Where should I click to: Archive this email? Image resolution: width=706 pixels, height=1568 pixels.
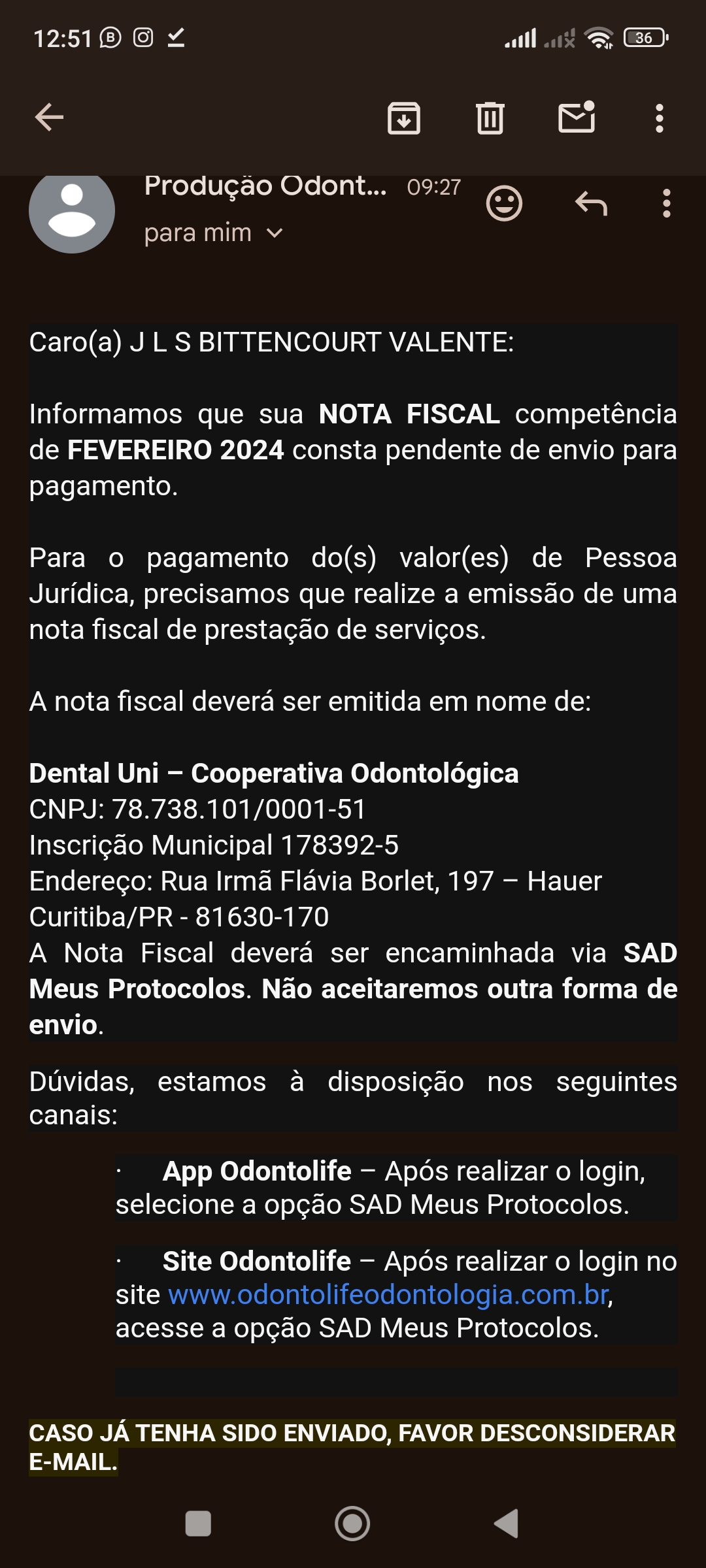point(404,118)
